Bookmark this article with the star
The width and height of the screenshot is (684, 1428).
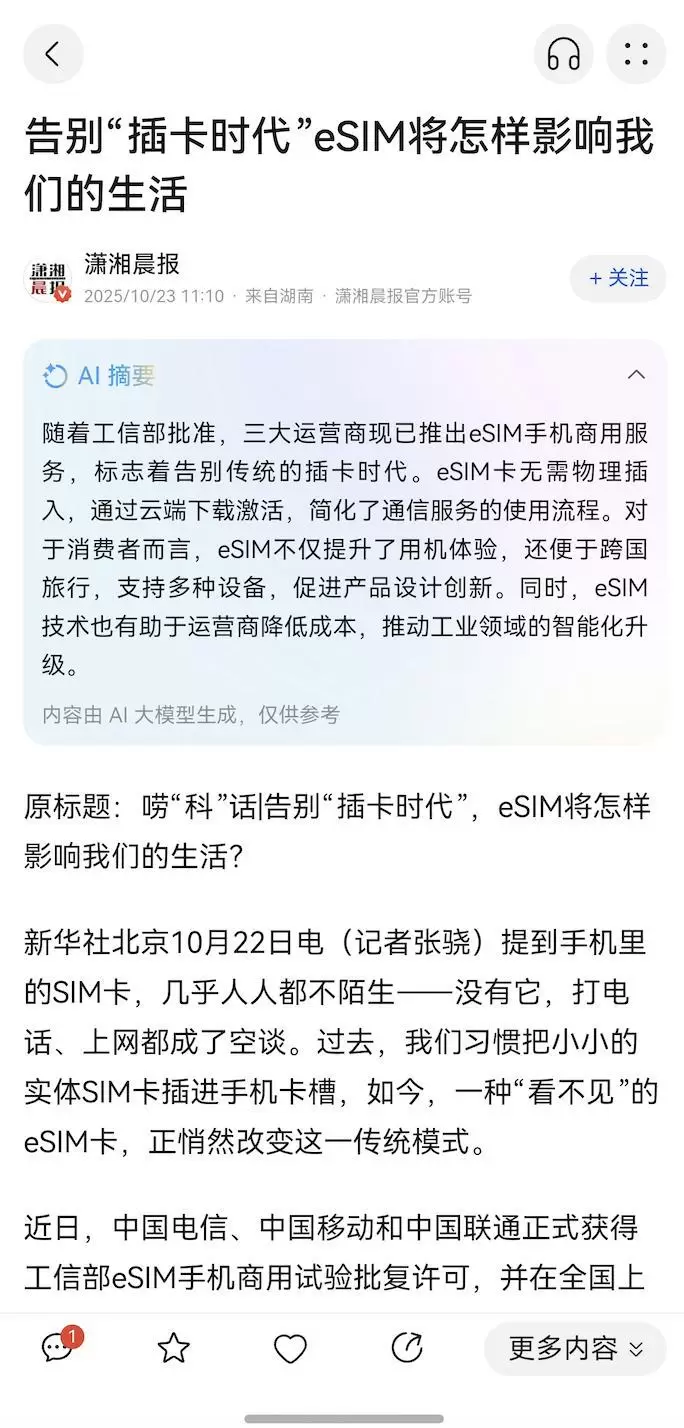(x=174, y=1348)
